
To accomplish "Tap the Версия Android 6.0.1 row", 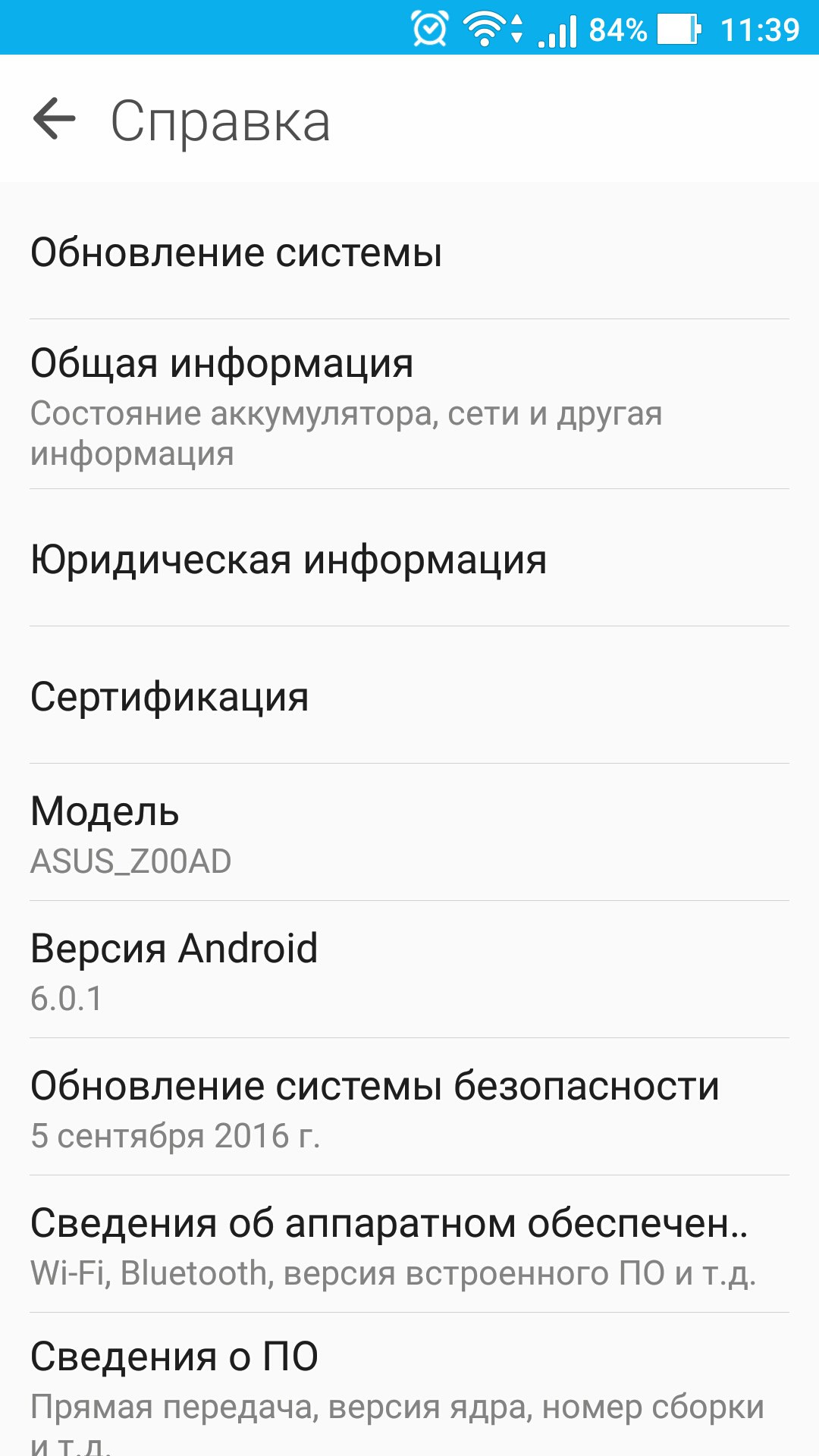I will 409,970.
